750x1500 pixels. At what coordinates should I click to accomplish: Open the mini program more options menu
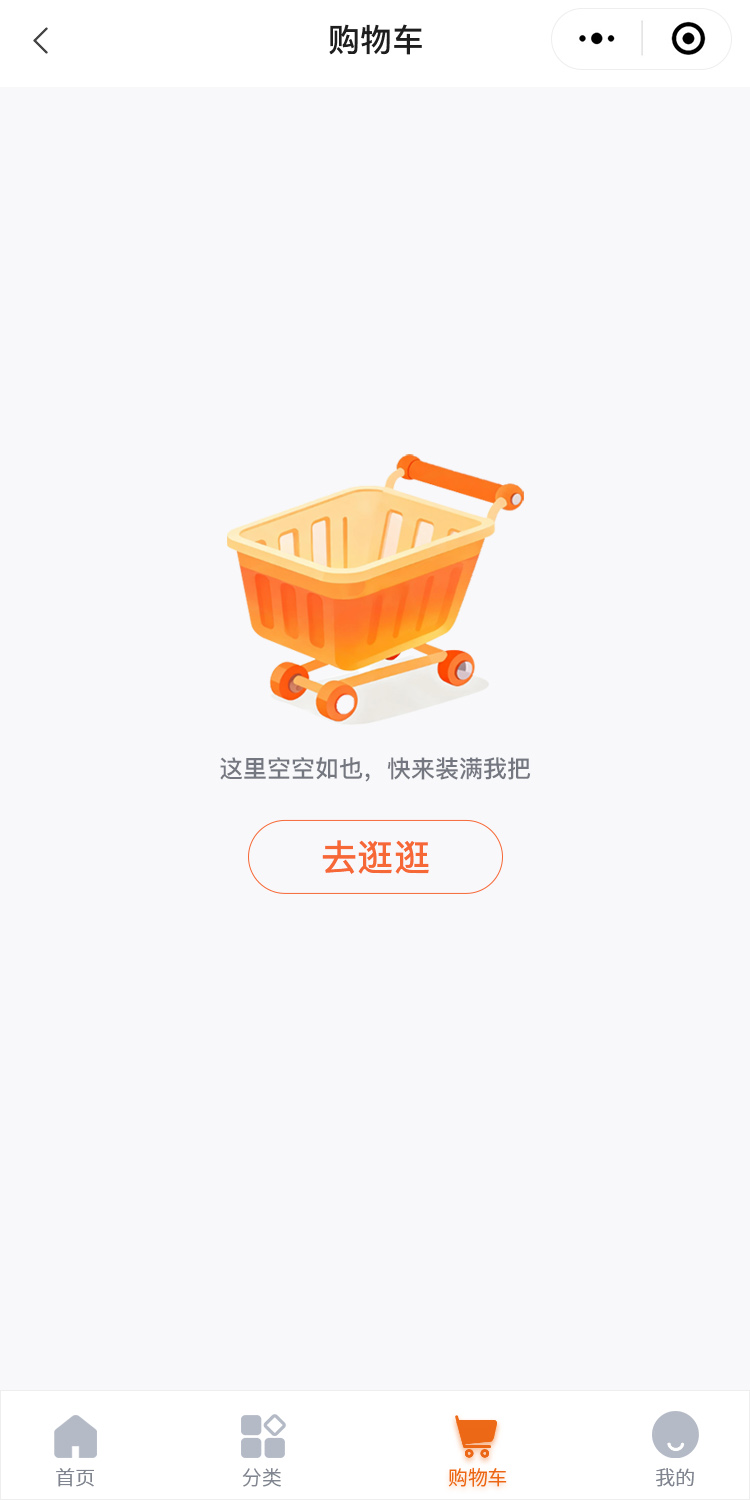tap(597, 40)
